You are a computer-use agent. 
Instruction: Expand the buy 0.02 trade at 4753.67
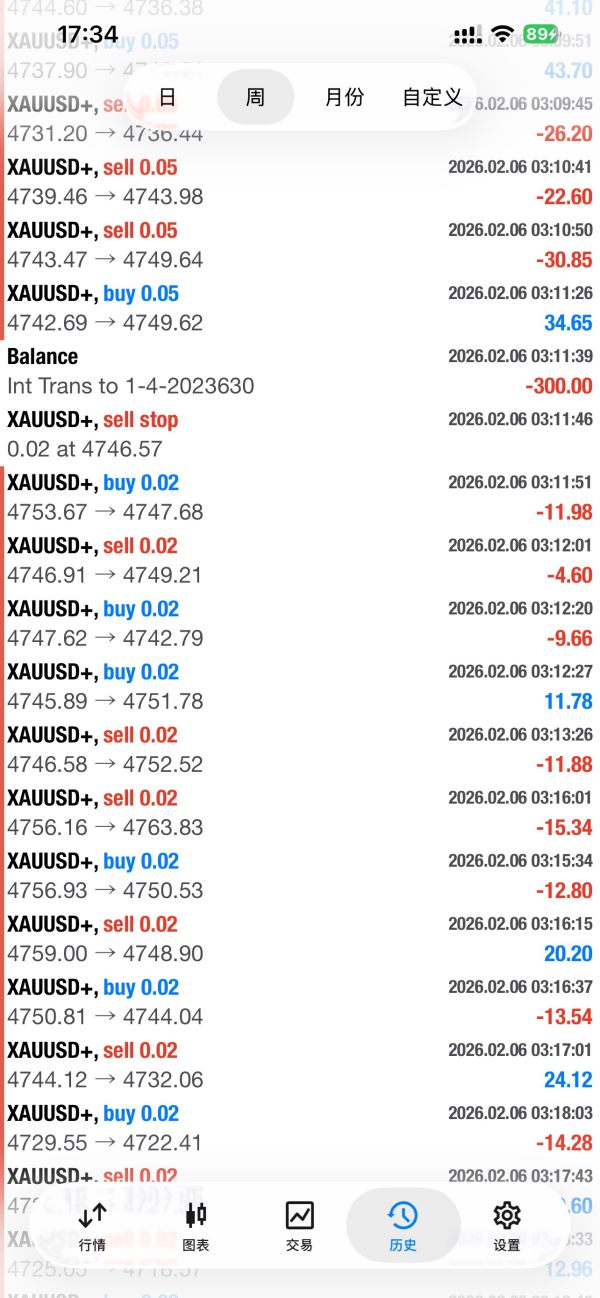(x=300, y=497)
